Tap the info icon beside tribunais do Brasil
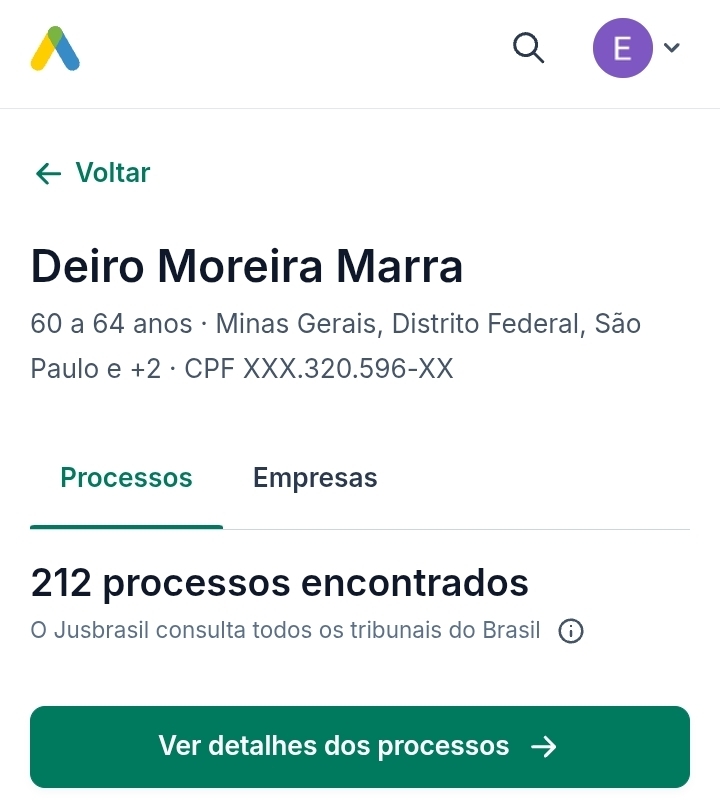The image size is (720, 811). tap(571, 631)
